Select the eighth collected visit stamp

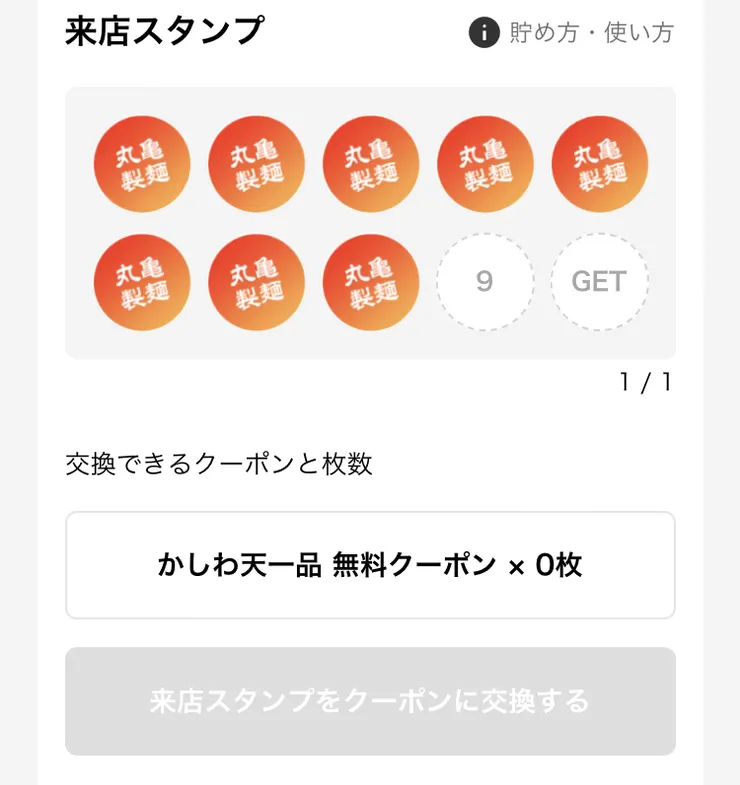pyautogui.click(x=371, y=282)
